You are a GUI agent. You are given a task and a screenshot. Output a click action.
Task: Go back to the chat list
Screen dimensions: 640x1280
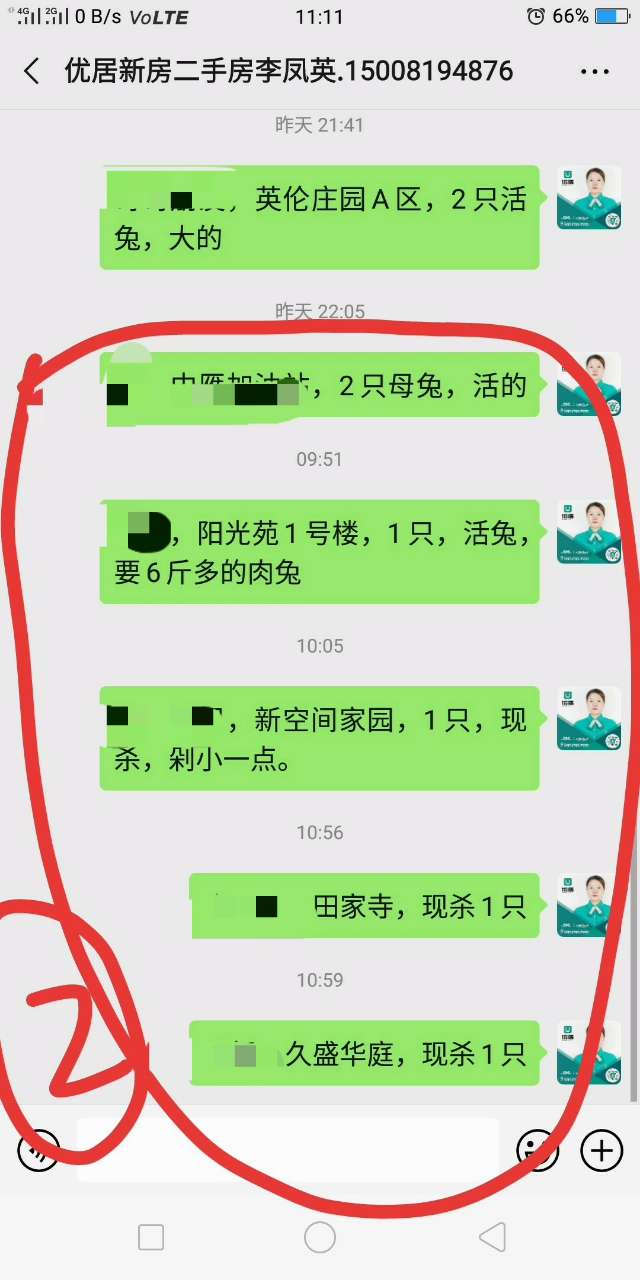click(x=32, y=71)
